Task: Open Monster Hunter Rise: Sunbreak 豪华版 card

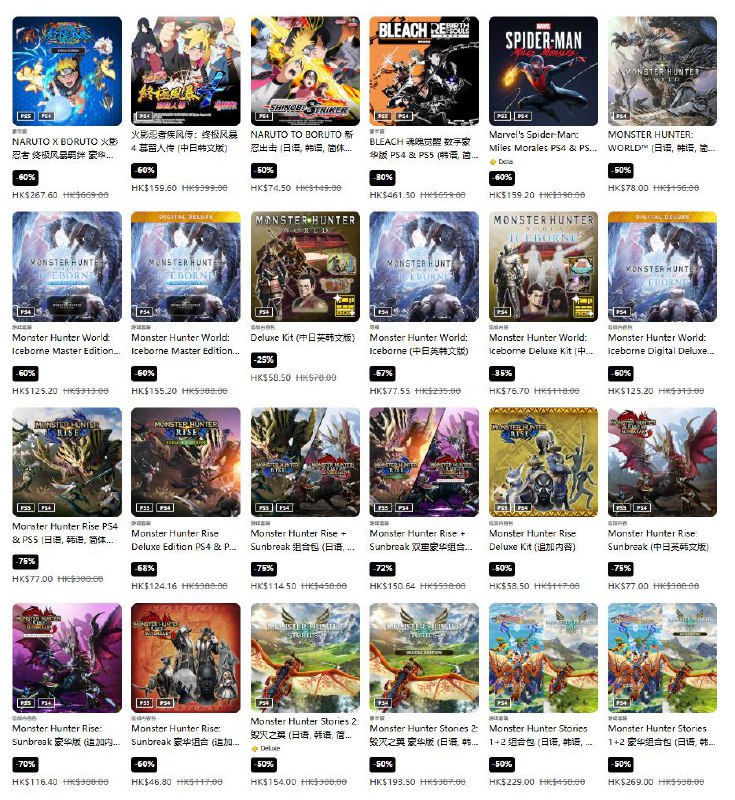Action: point(66,657)
